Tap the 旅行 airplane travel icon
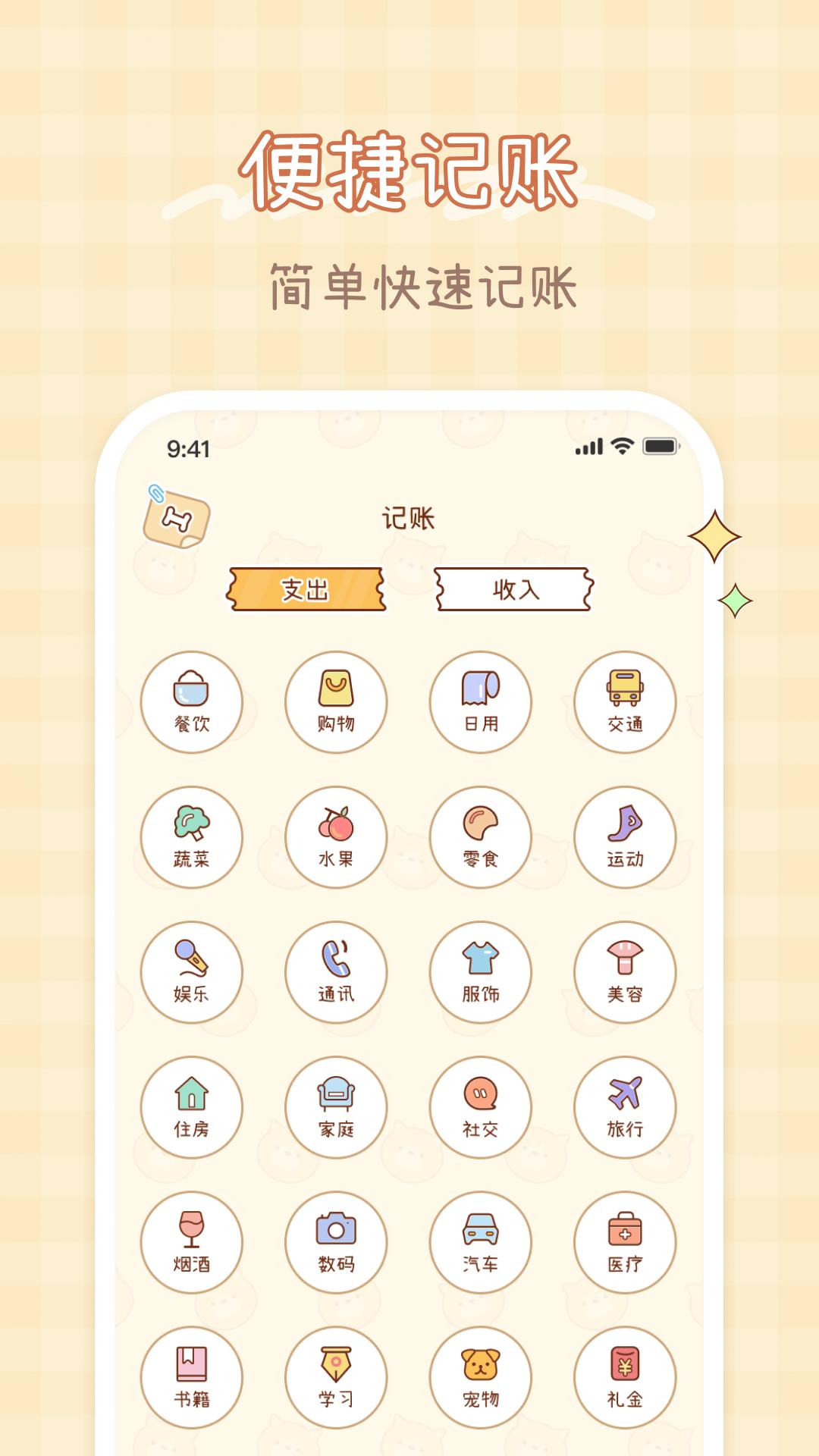 click(623, 1107)
